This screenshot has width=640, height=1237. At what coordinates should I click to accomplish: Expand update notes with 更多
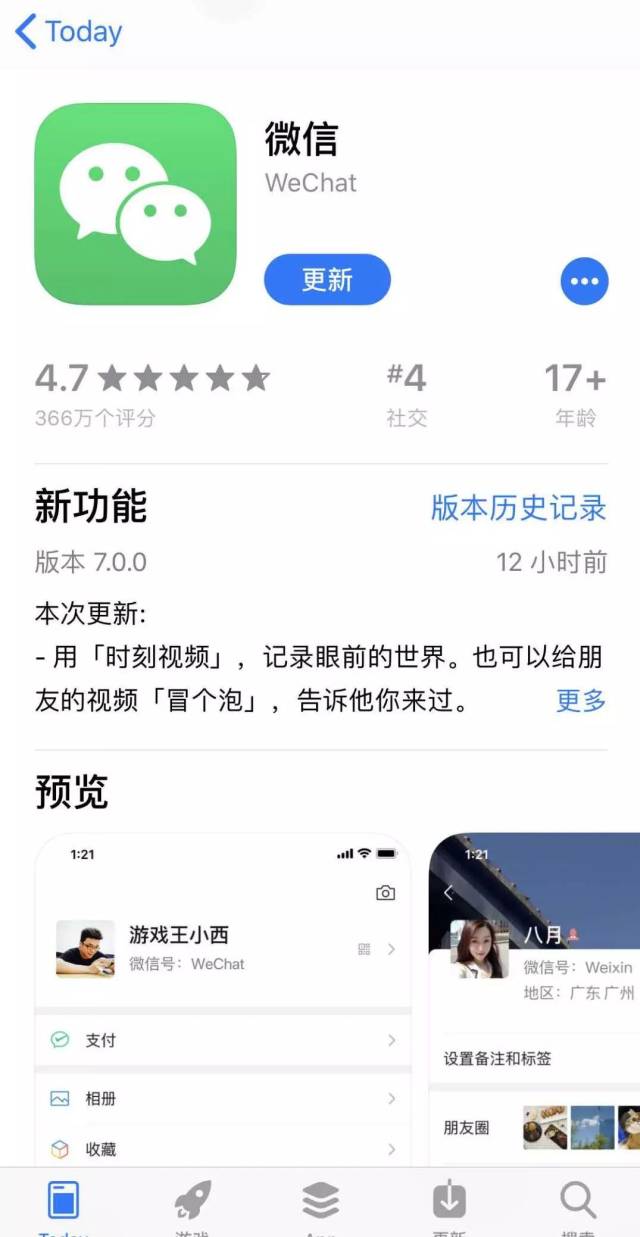coord(581,701)
